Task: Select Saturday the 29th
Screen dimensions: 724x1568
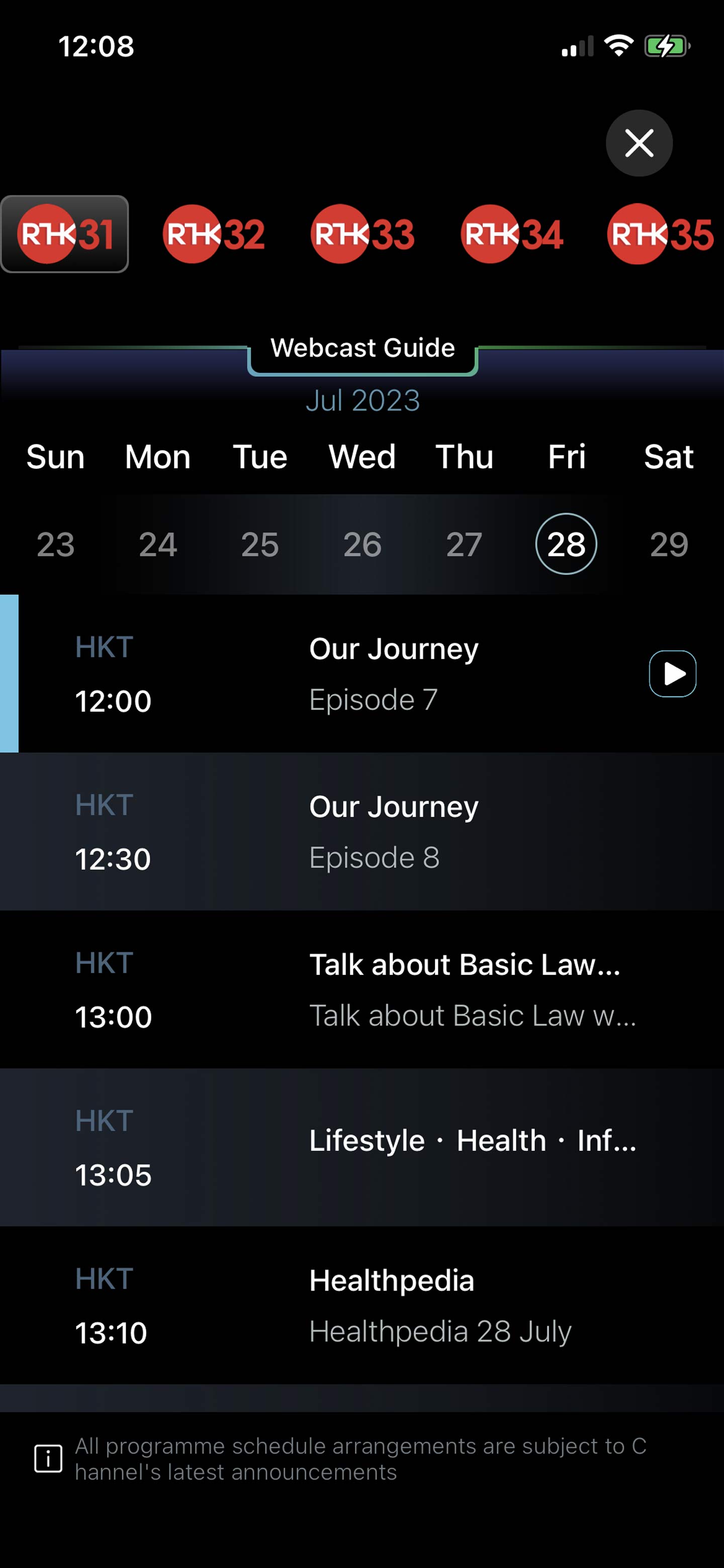Action: (669, 544)
